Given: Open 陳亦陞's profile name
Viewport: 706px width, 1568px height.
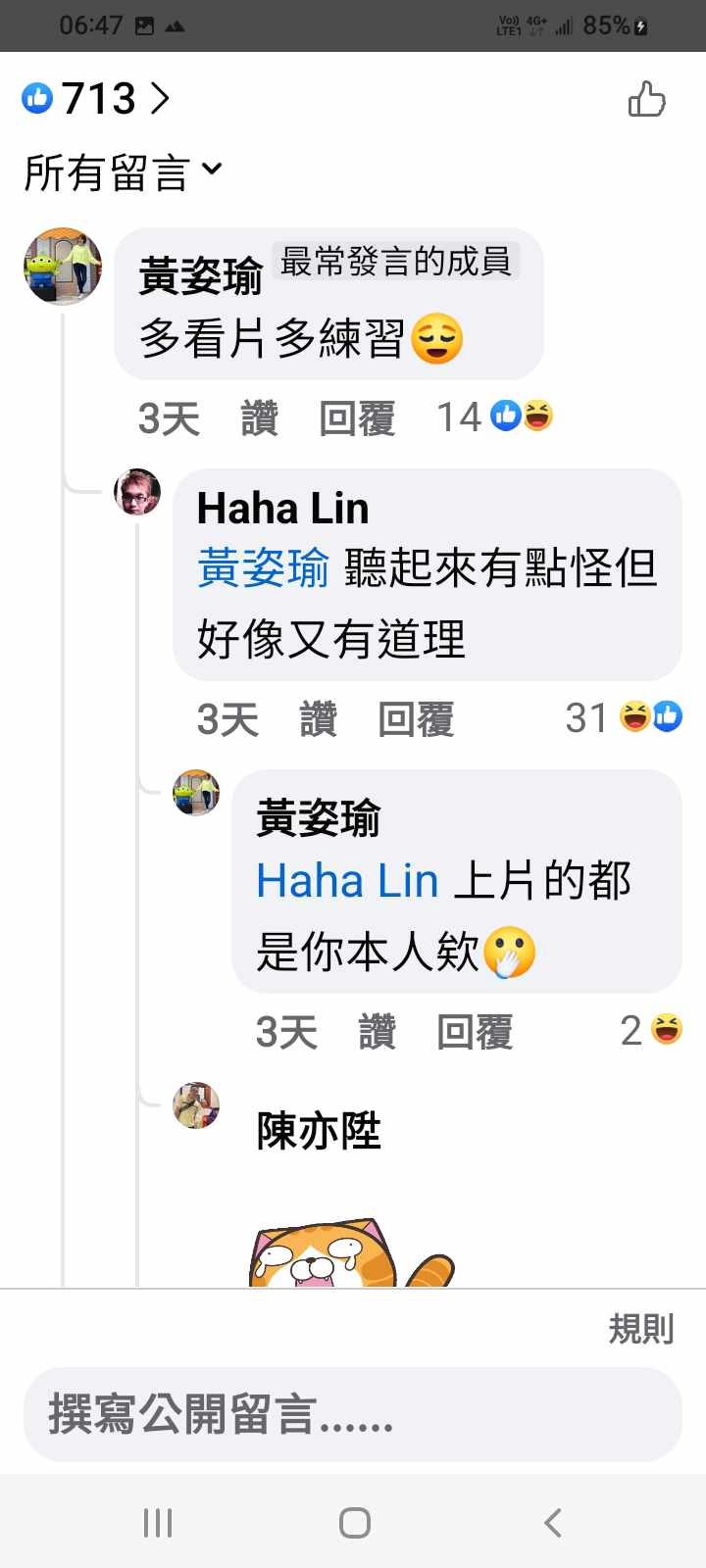Looking at the screenshot, I should [318, 1131].
